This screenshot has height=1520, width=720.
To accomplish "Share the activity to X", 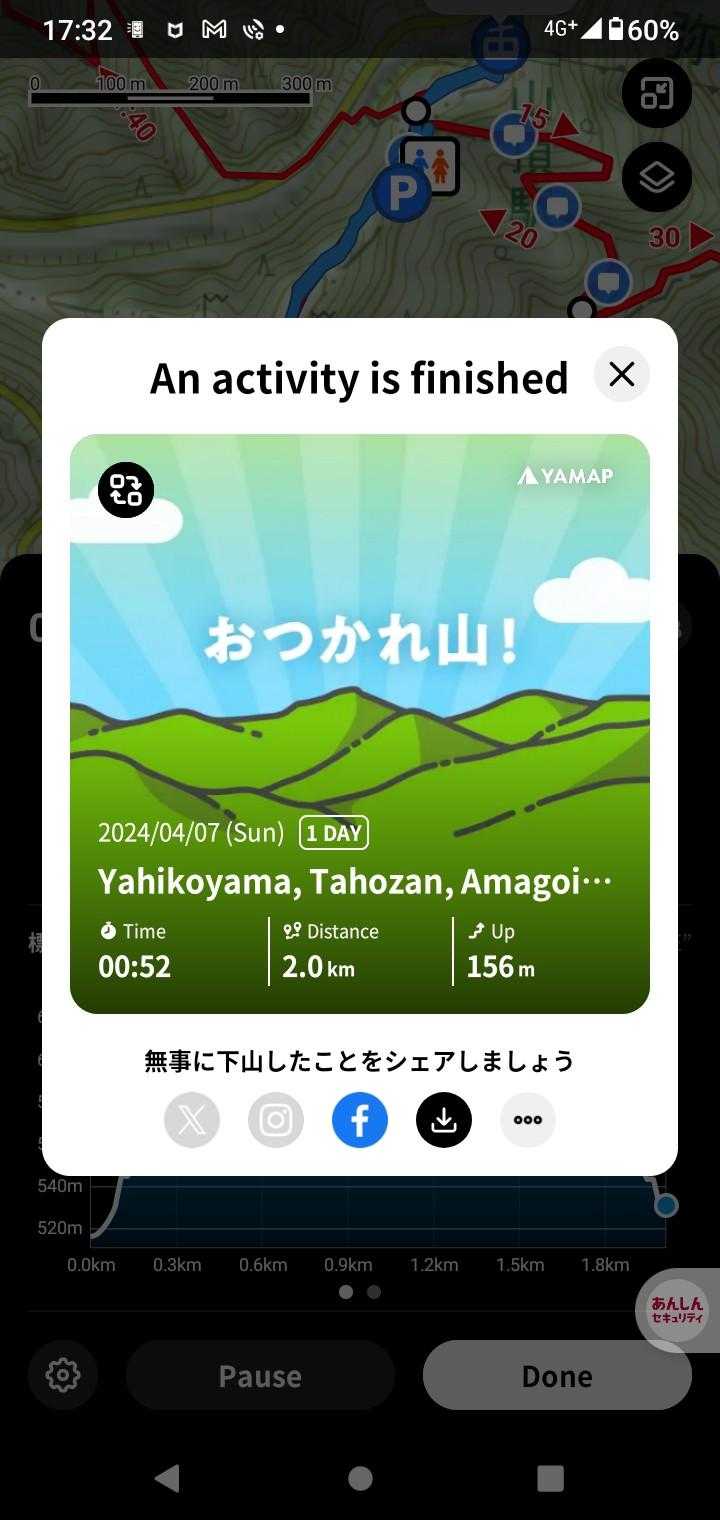I will tap(192, 1120).
